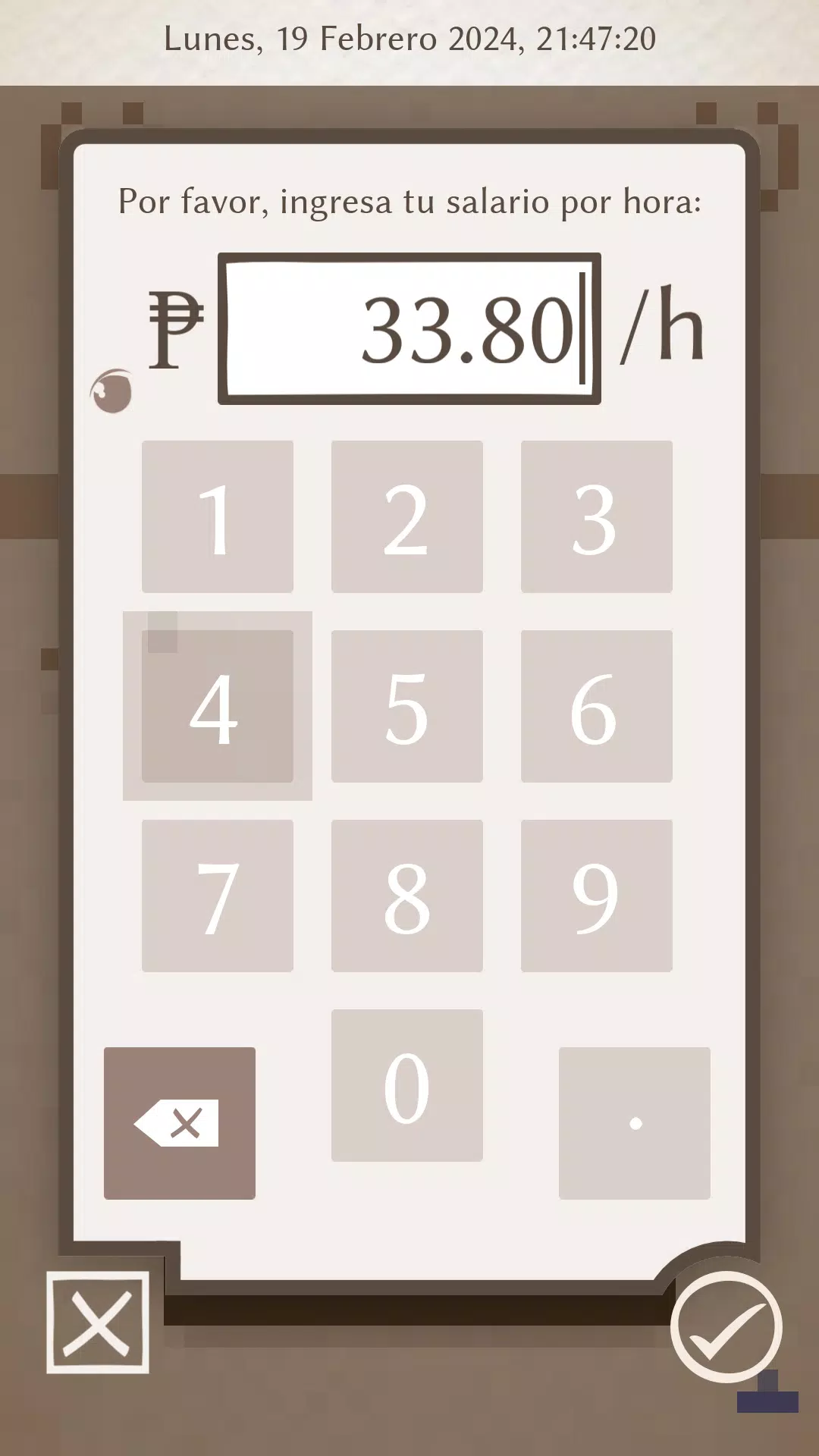Add a decimal point
Viewport: 819px width, 1456px height.
pos(635,1123)
